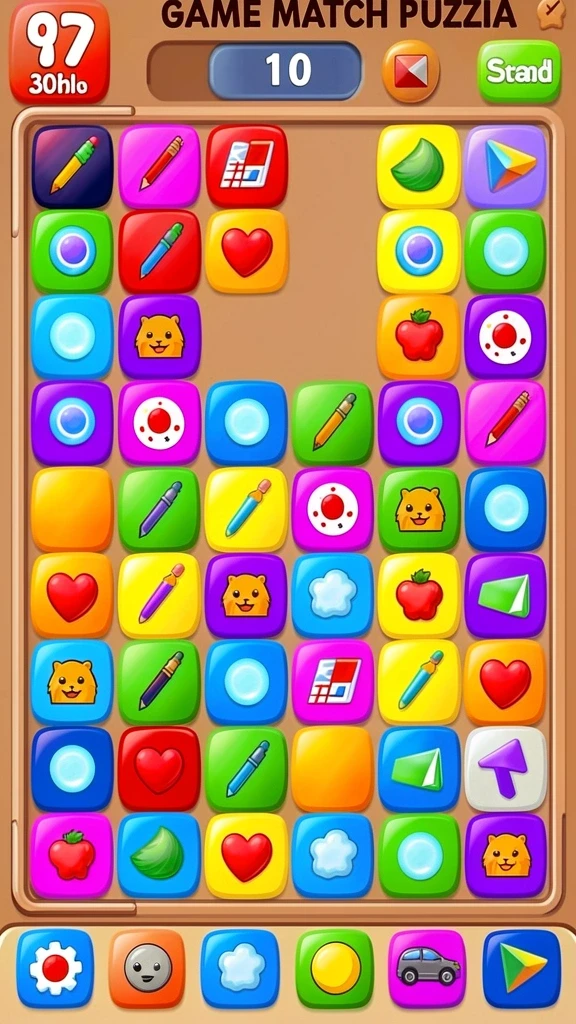Select the magenta tile with red apple
Image resolution: width=576 pixels, height=1024 pixels.
click(x=72, y=855)
